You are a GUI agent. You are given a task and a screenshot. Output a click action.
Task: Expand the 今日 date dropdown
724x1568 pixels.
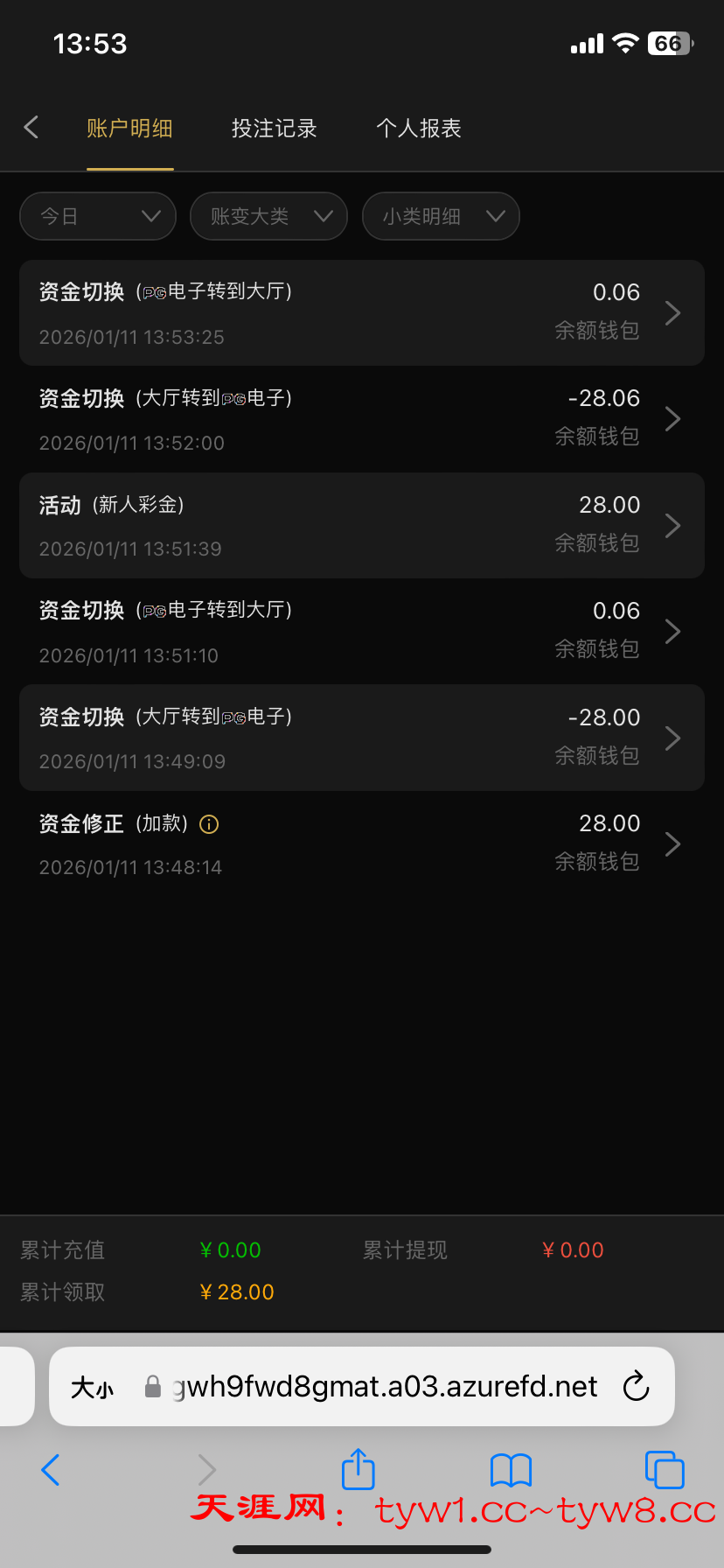coord(98,216)
